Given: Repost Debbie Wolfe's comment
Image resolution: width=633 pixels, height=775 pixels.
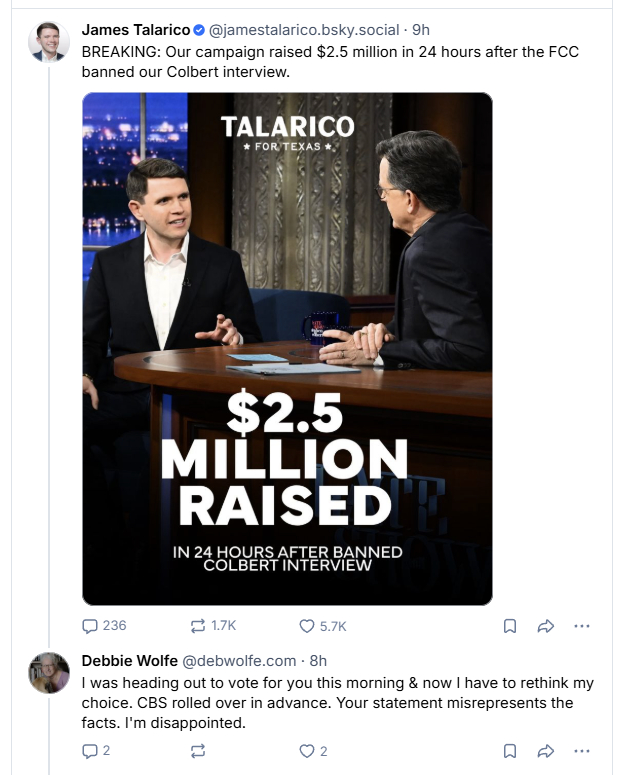Looking at the screenshot, I should [197, 751].
